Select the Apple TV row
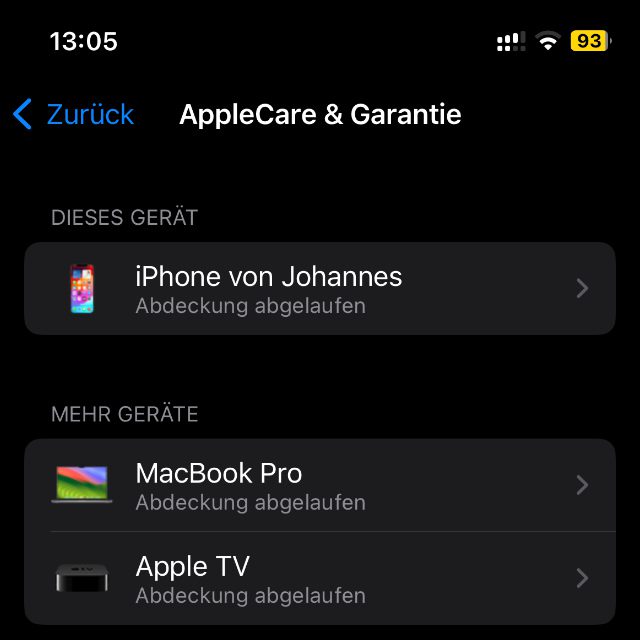This screenshot has height=640, width=640. click(320, 579)
